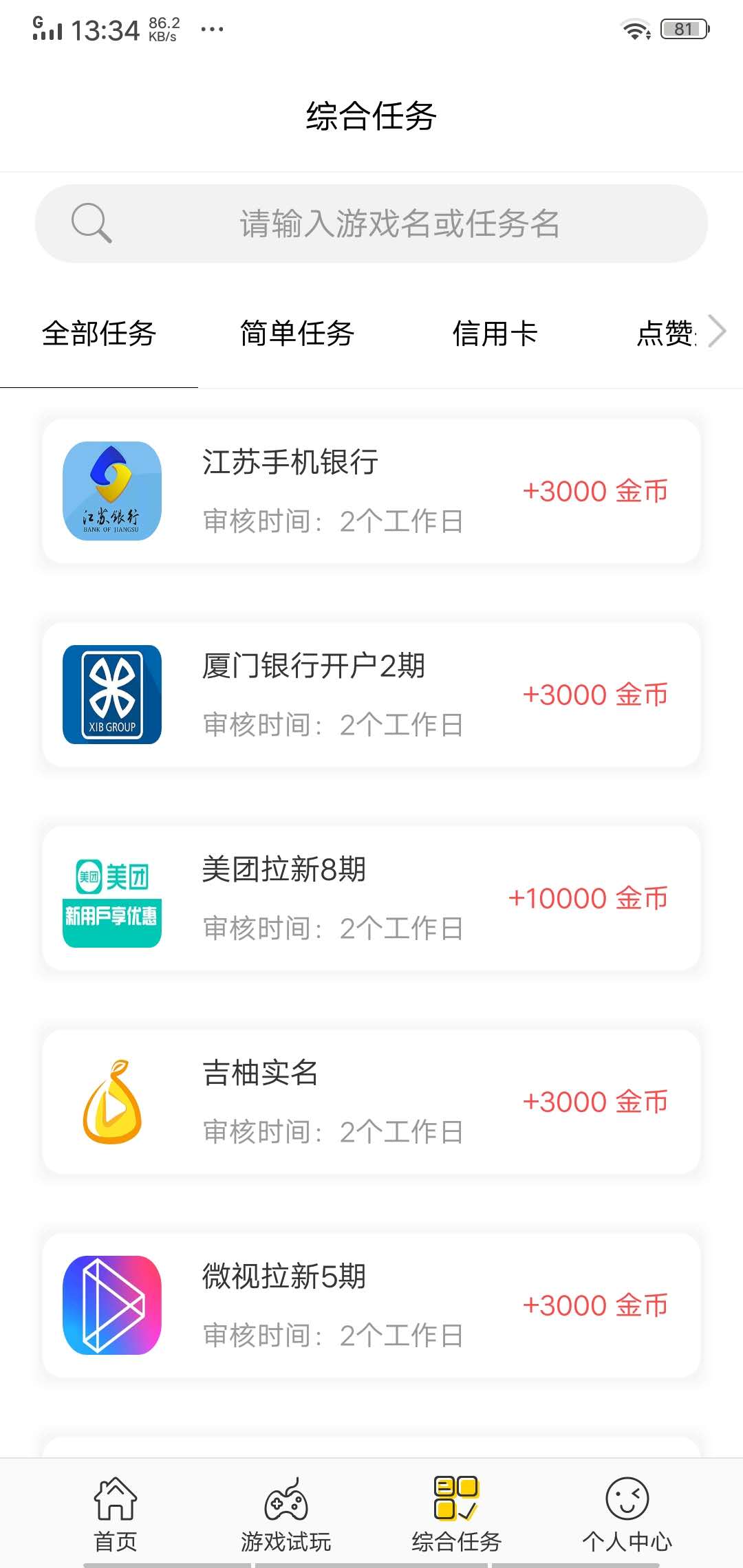Tap the +10000 金币 reward label
The image size is (743, 1568).
pos(588,897)
